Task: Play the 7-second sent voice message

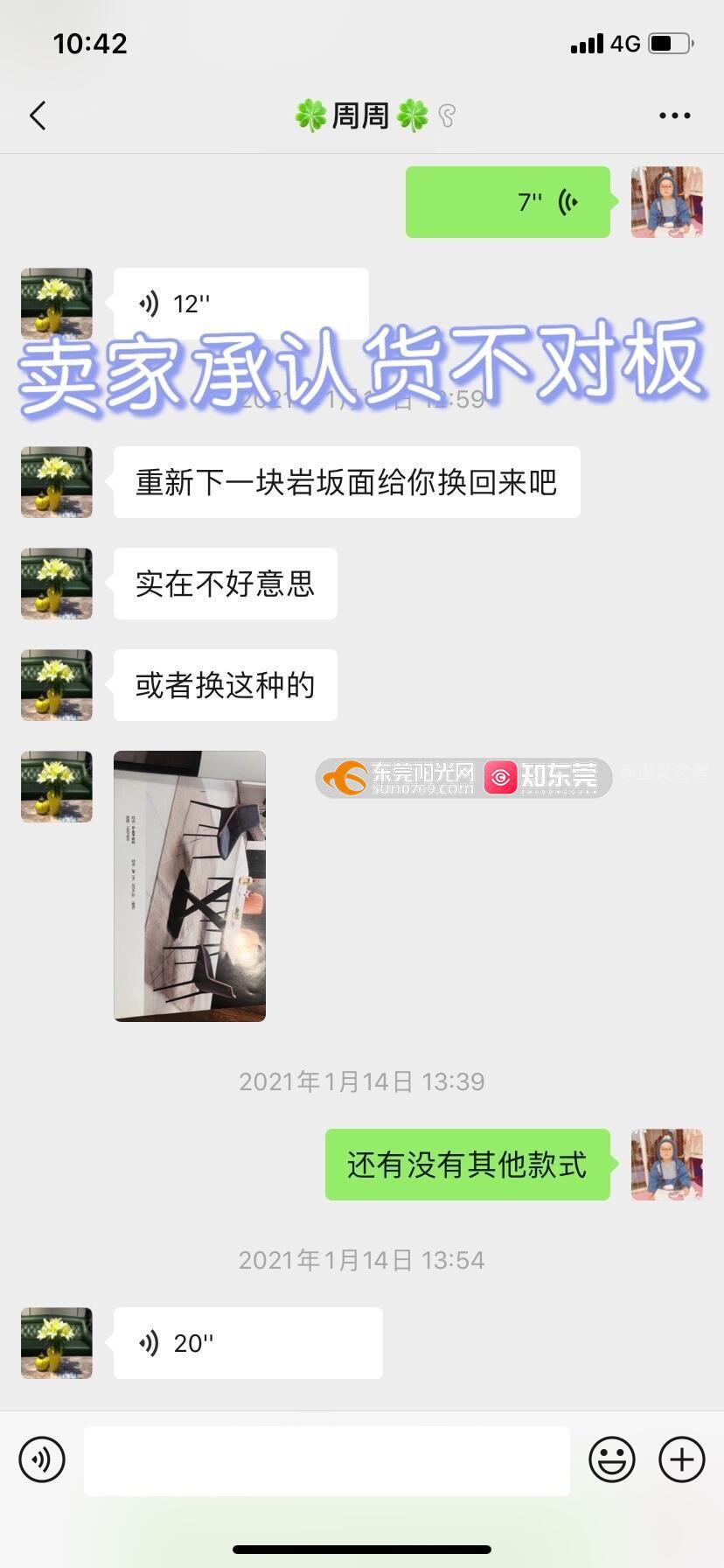Action: [x=508, y=202]
